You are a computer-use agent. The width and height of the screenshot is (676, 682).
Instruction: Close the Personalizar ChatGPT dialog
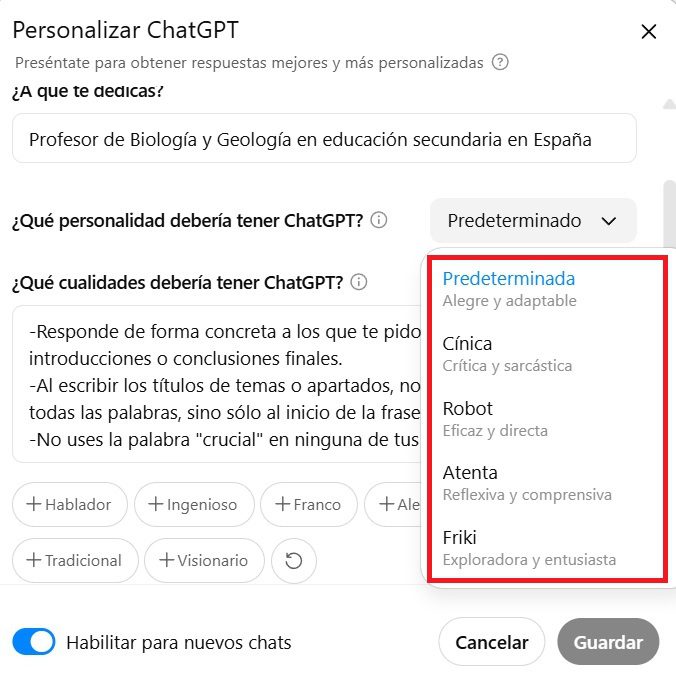pyautogui.click(x=649, y=32)
